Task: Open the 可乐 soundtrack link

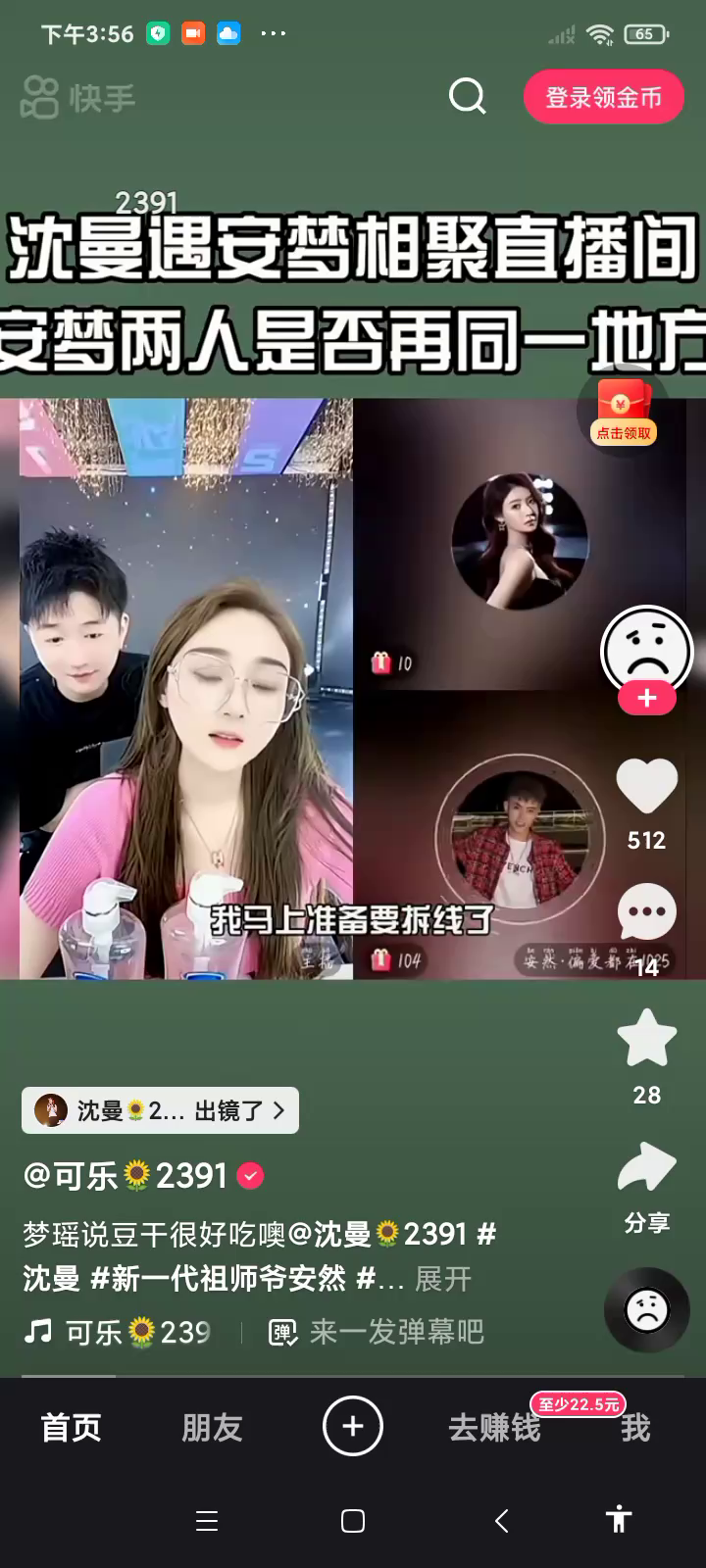Action: 118,1332
